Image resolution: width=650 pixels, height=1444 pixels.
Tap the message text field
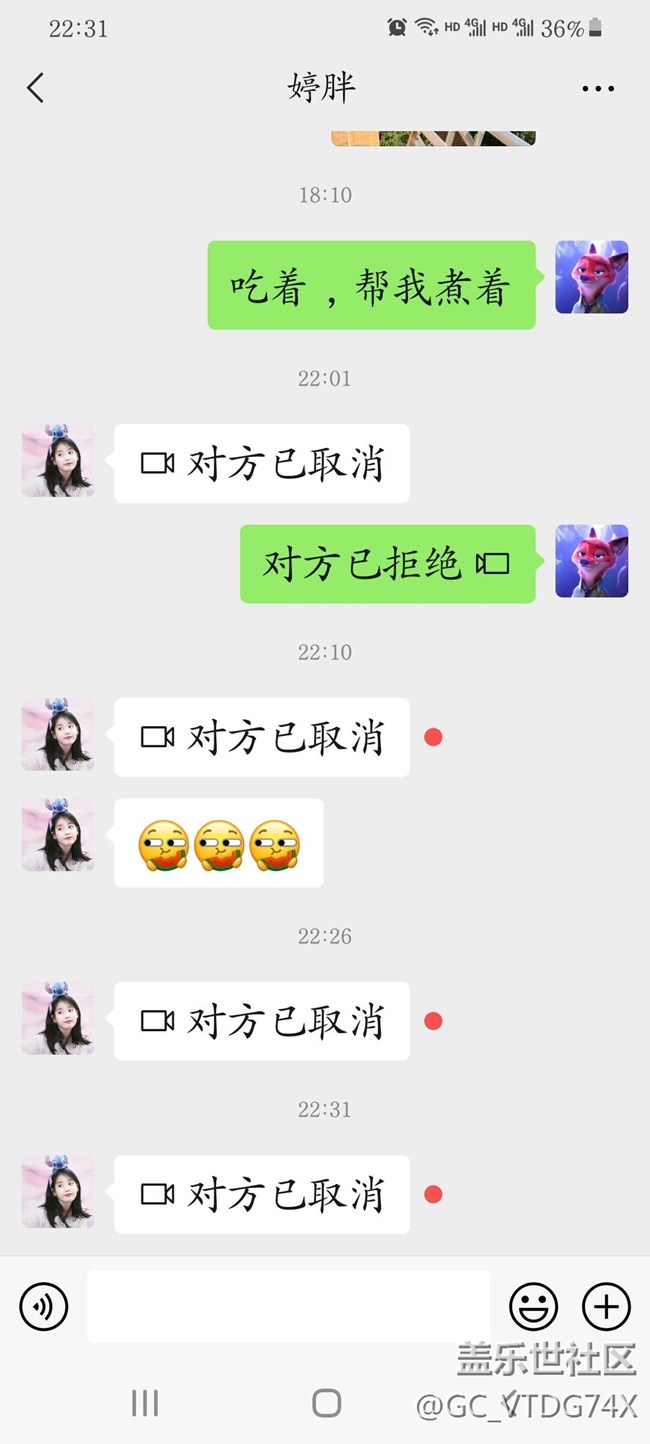point(288,1306)
